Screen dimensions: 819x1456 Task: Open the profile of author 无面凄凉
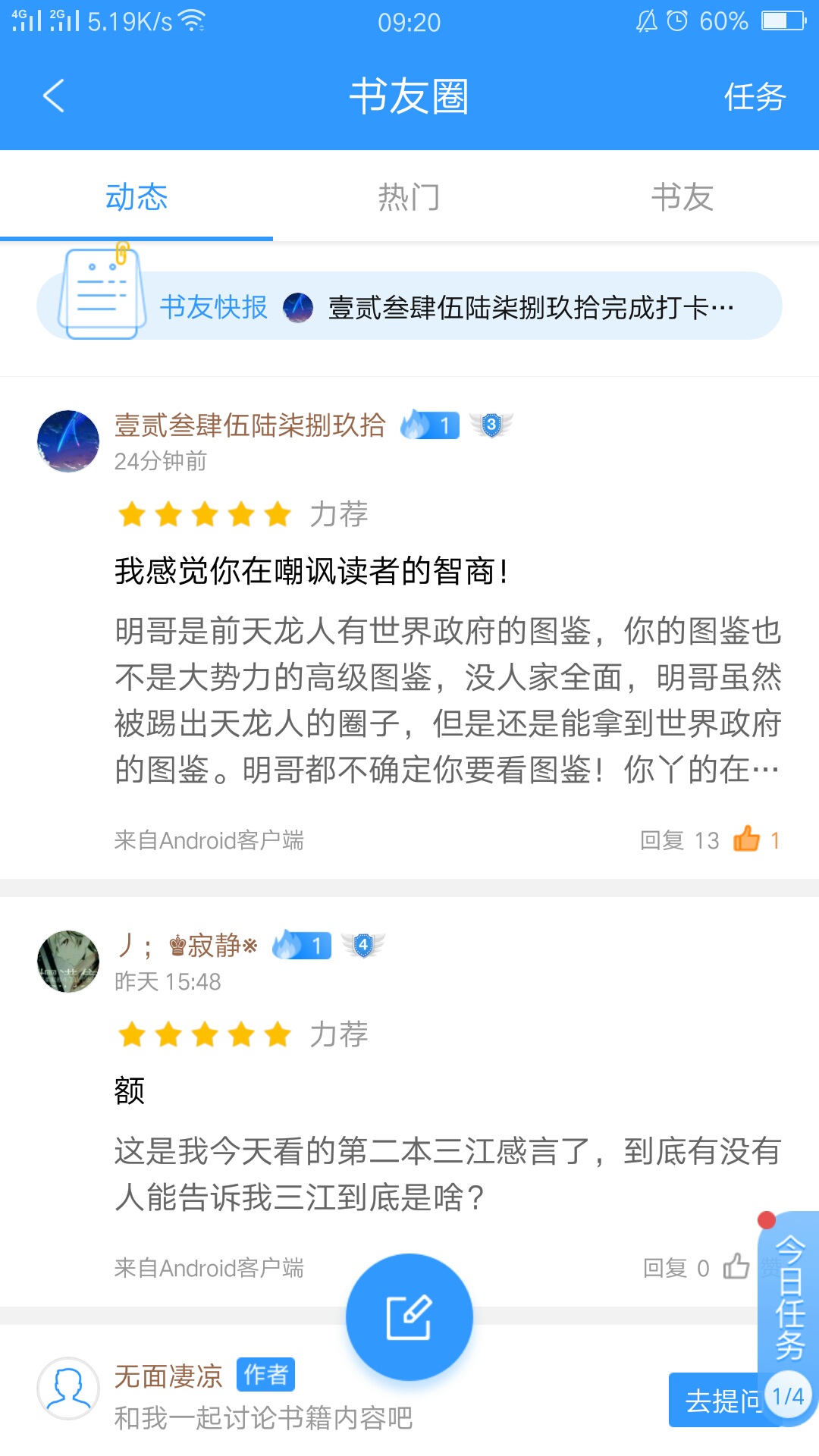pos(68,1388)
